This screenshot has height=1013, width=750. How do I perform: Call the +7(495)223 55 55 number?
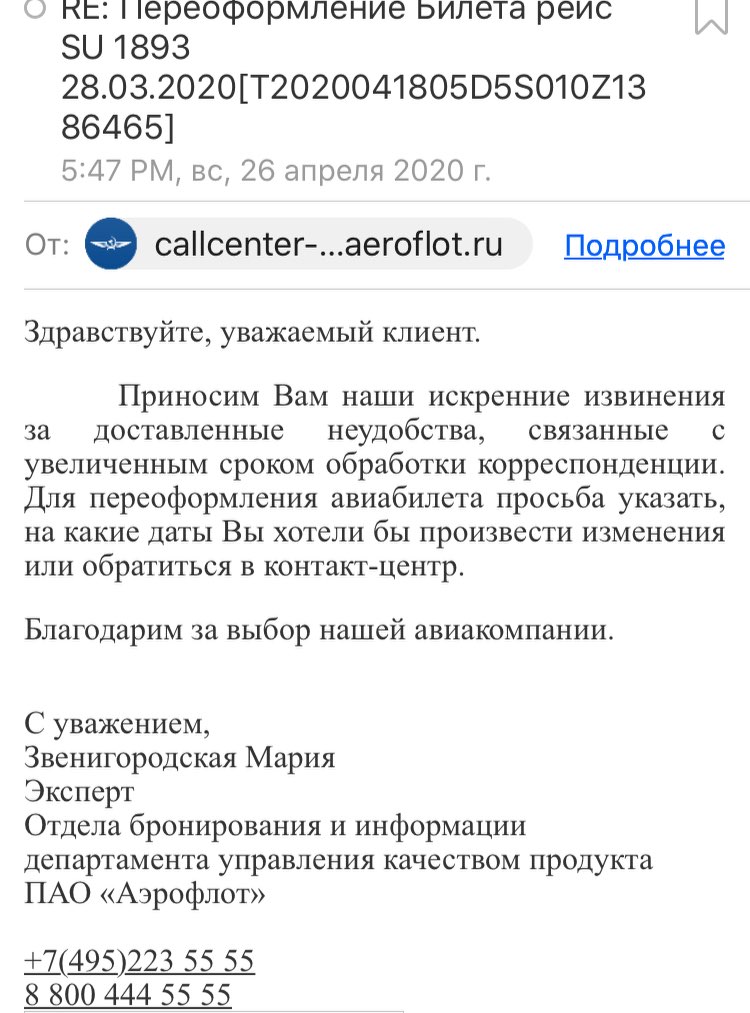point(139,961)
